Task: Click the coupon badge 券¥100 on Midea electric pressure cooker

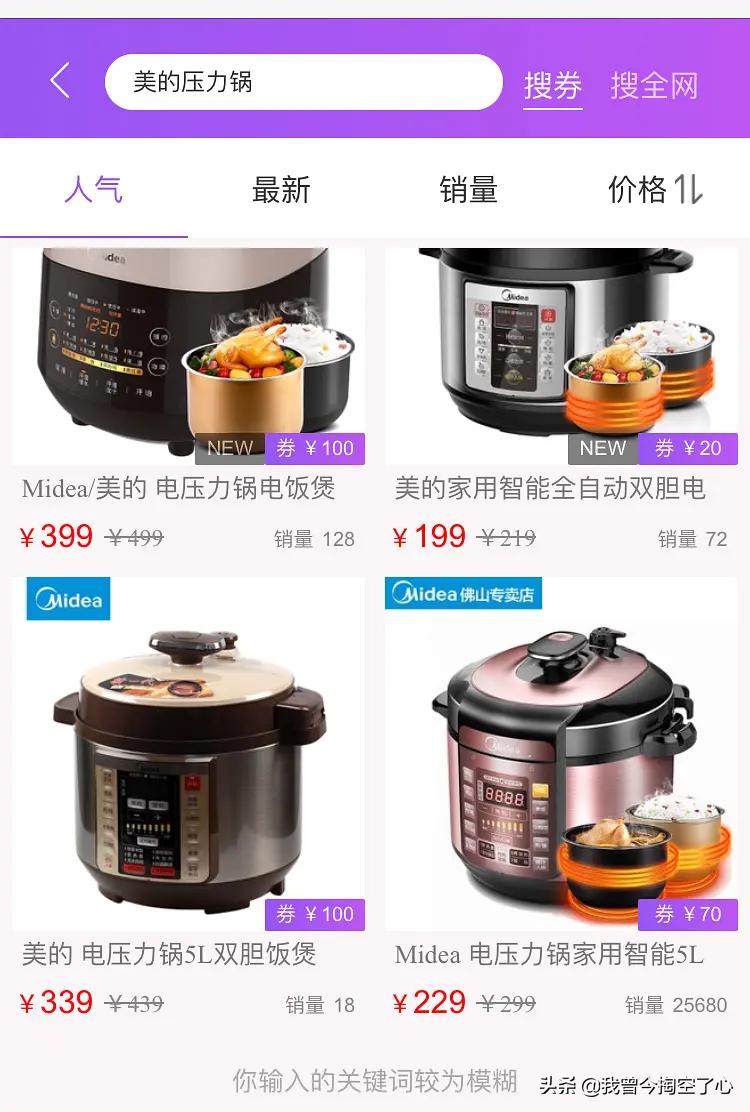Action: point(316,448)
